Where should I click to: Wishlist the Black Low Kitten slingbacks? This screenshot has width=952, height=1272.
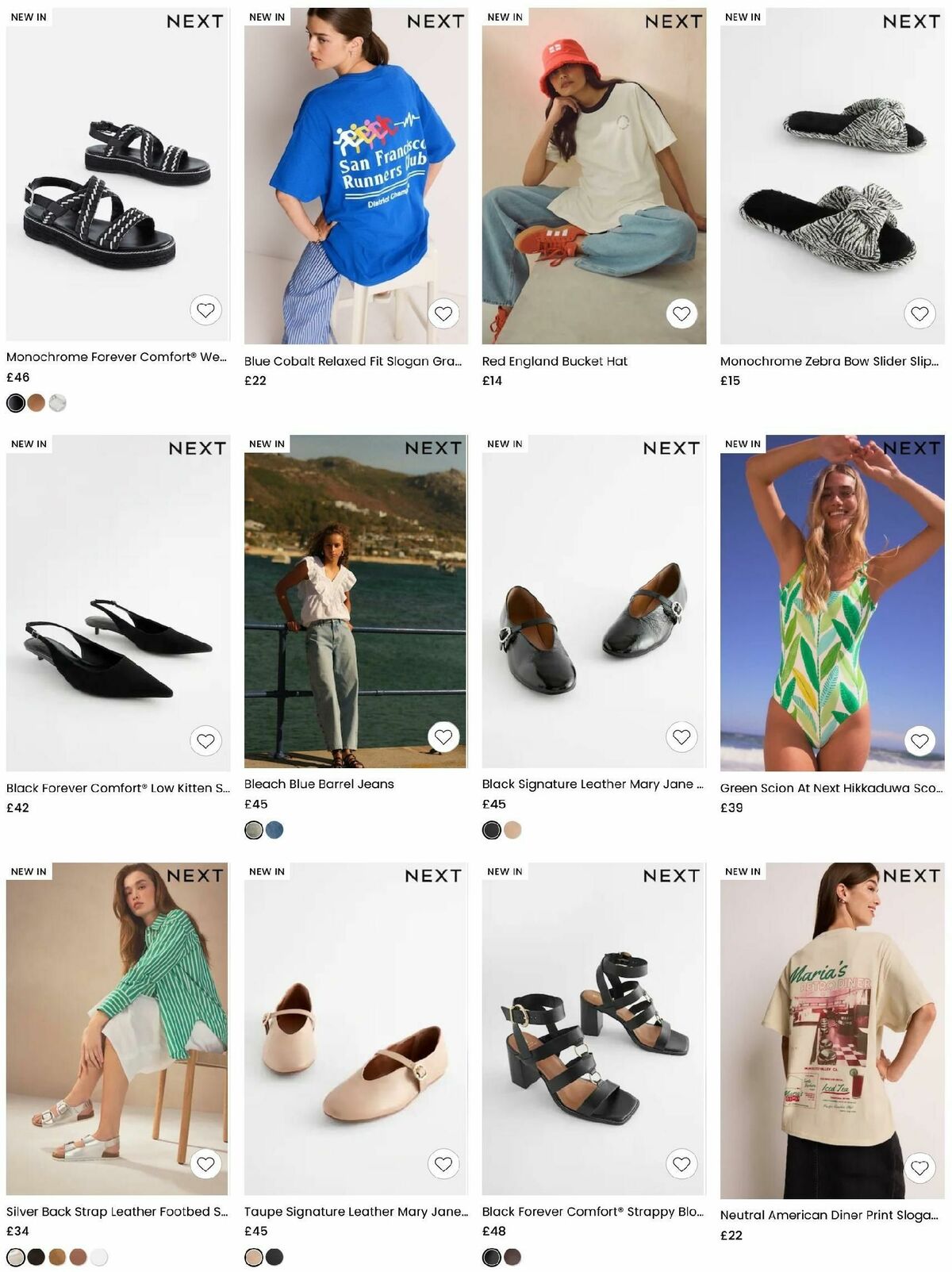tap(205, 742)
